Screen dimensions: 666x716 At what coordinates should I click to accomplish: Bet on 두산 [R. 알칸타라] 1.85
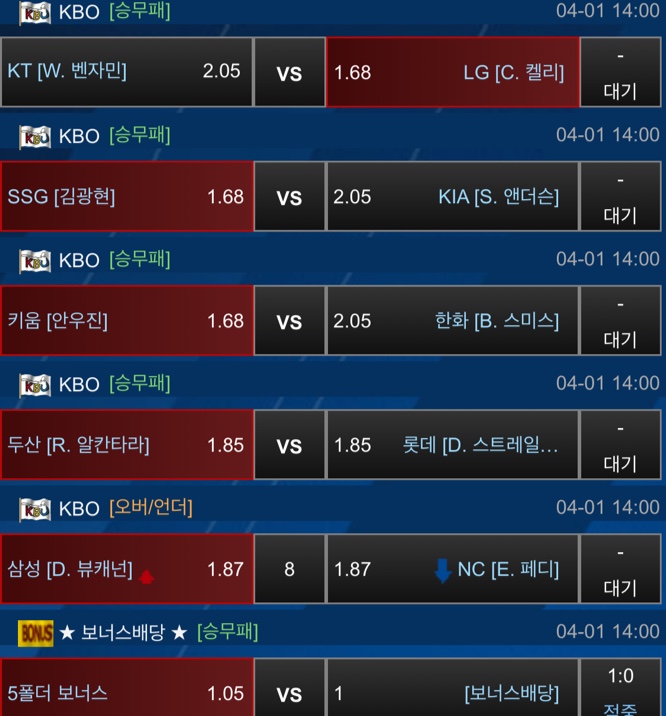(126, 445)
